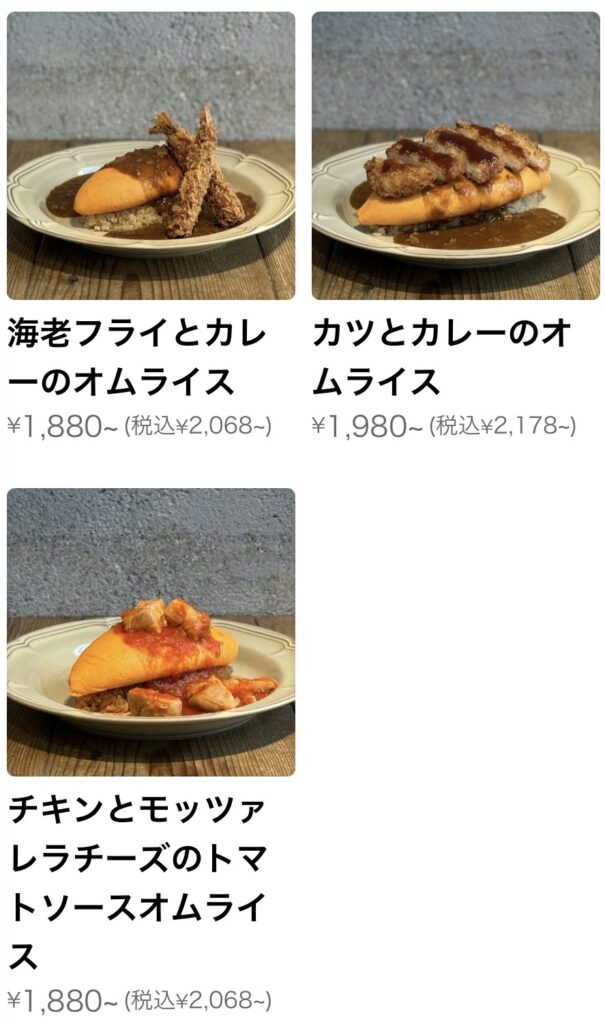The height and width of the screenshot is (1024, 605).
Task: View チキンとモッツァレラチーズのトマトソースオムライス details
Action: tap(151, 632)
